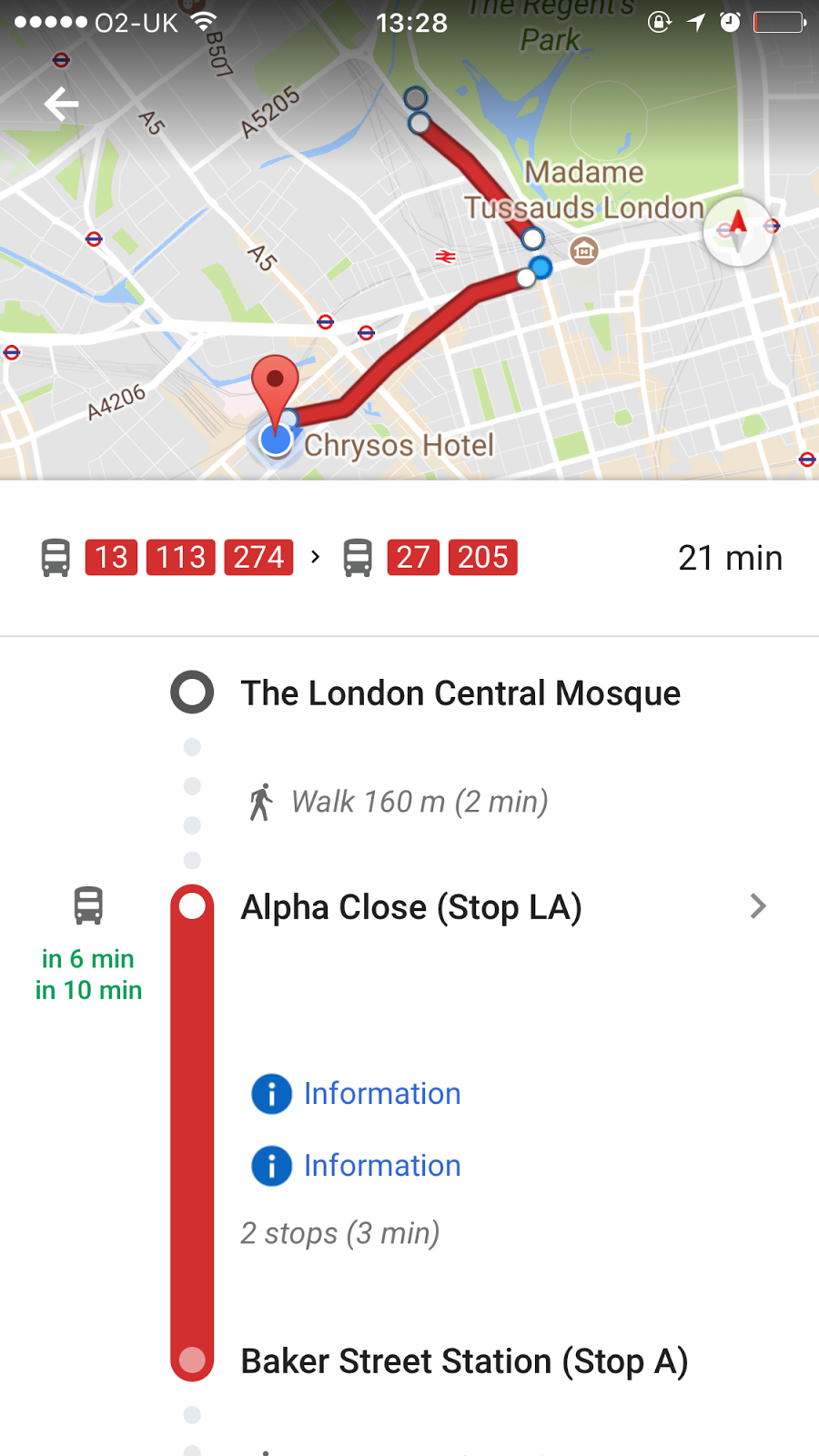Tap the compass icon on the map
This screenshot has height=1456, width=819.
pos(738,231)
